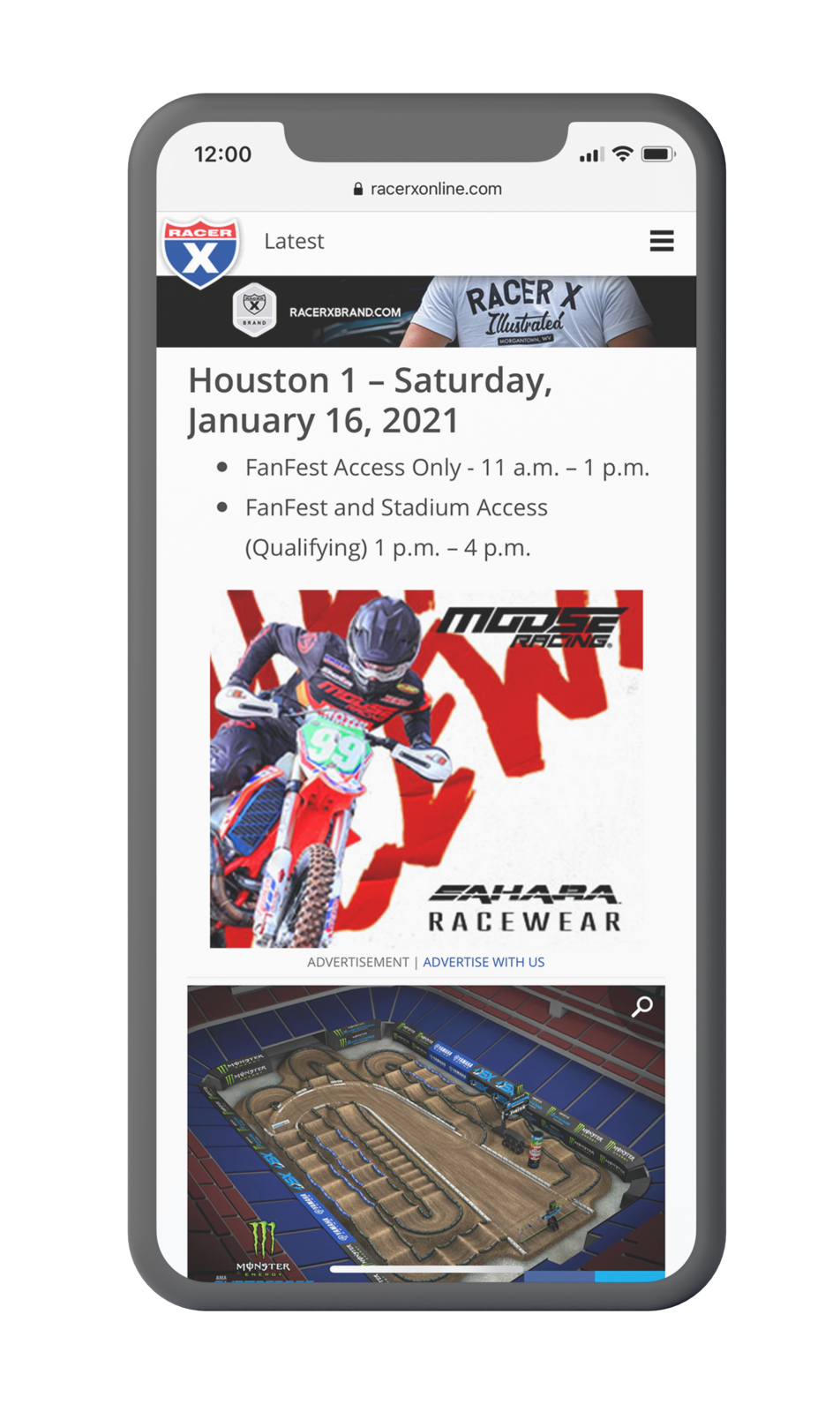
Task: Enlarge the track map with magnifier icon
Action: [642, 1006]
